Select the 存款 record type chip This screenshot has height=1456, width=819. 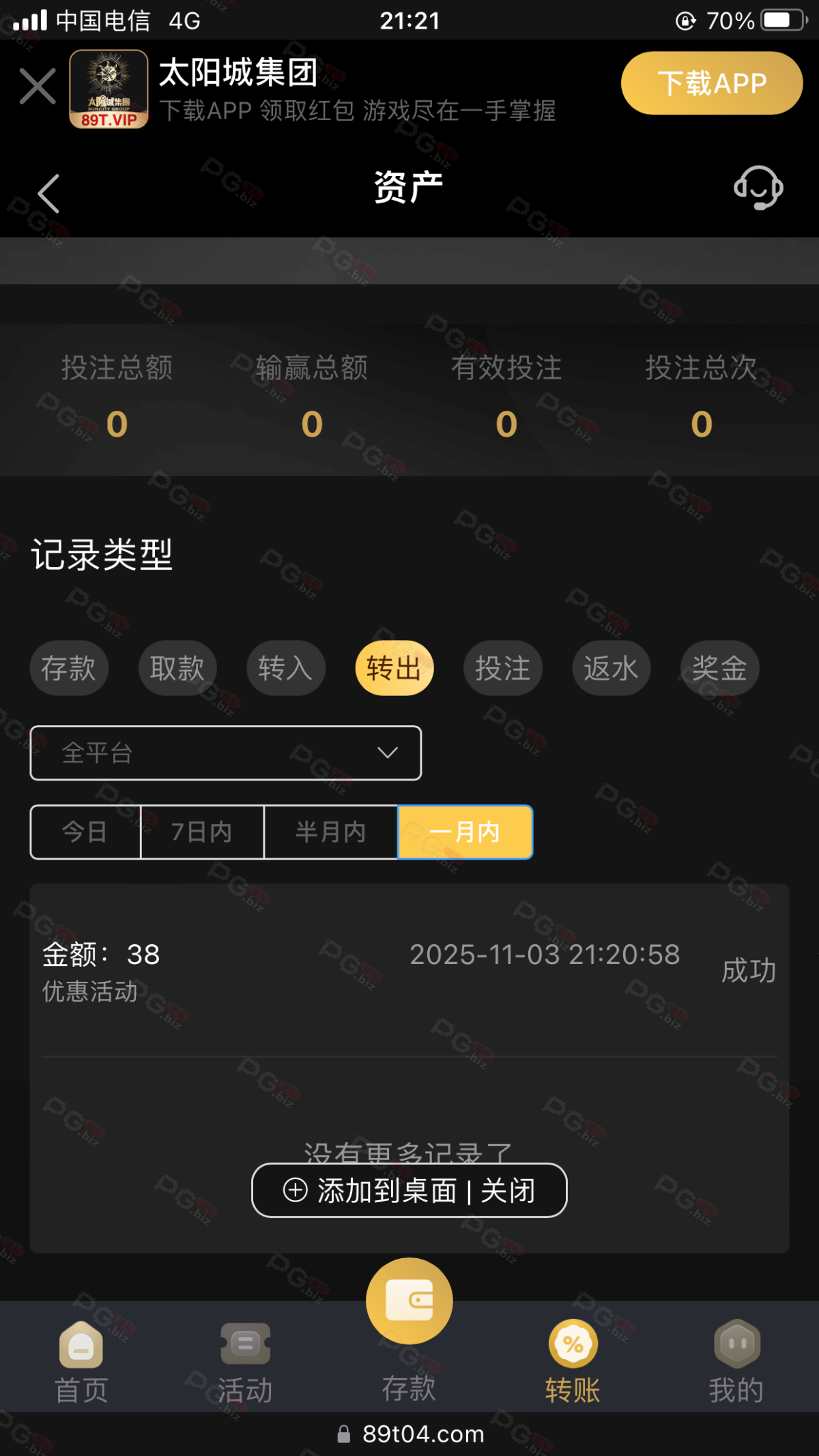pos(68,668)
